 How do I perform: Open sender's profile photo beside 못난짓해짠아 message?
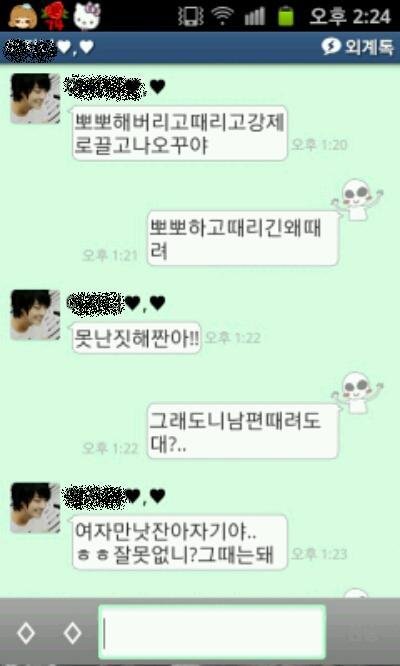pos(36,315)
